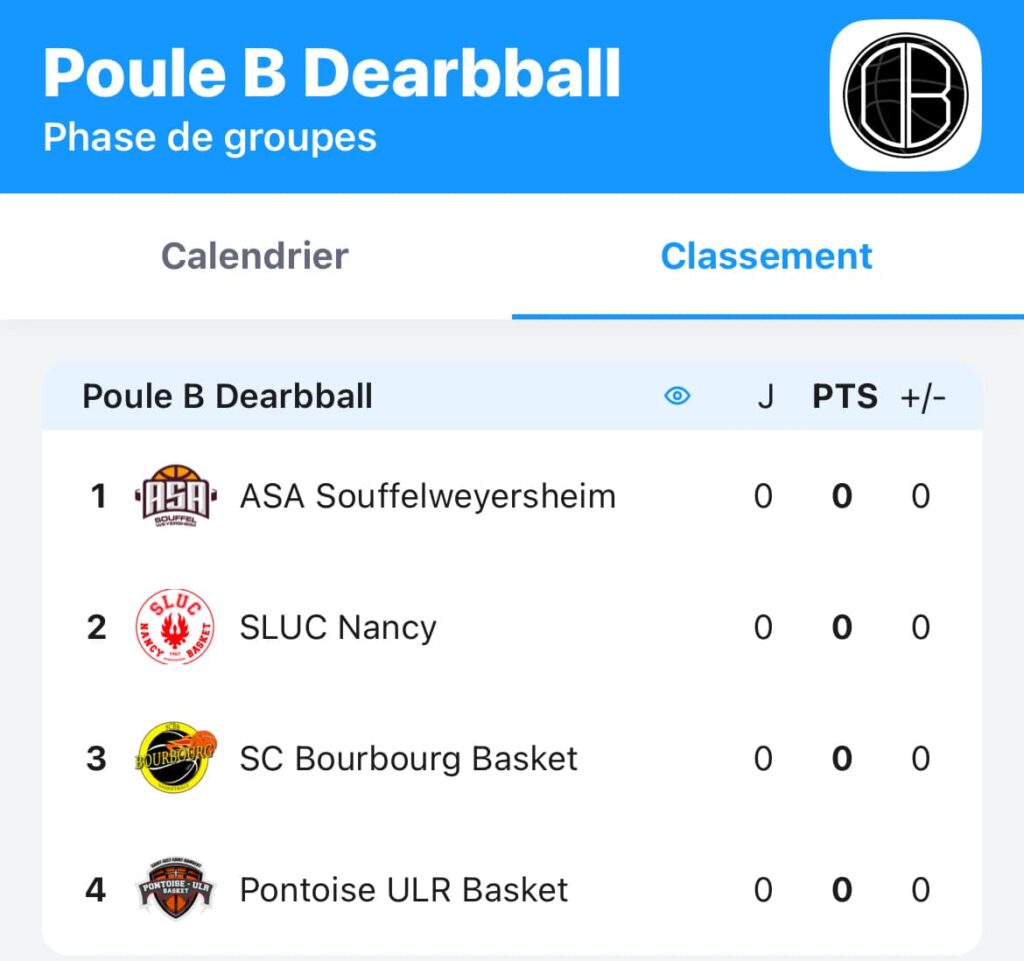Select the Classement tab
1024x961 pixels.
767,256
